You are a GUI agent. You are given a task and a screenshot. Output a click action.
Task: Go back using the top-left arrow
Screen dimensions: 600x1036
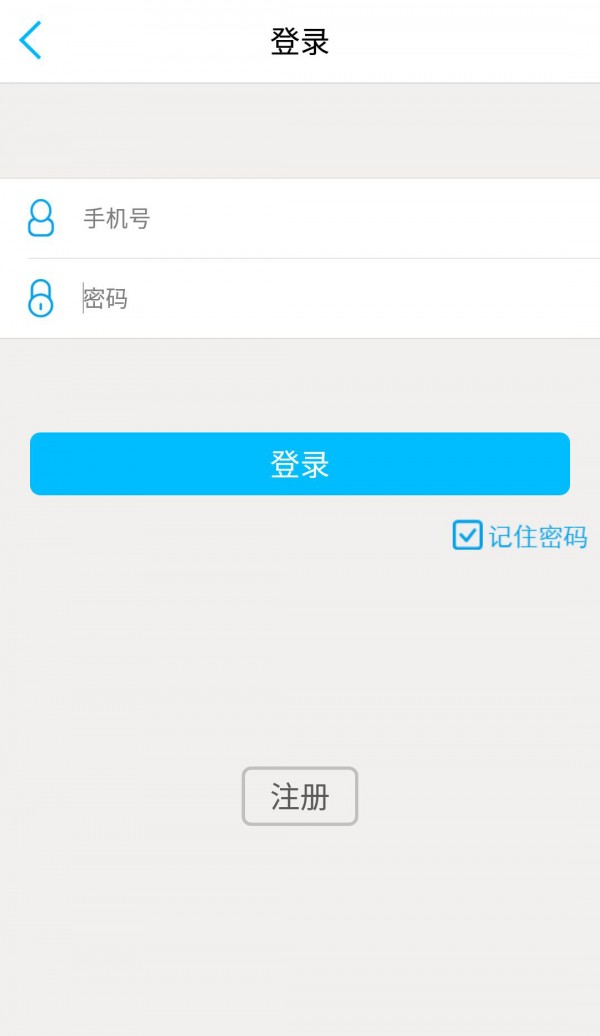pyautogui.click(x=31, y=41)
